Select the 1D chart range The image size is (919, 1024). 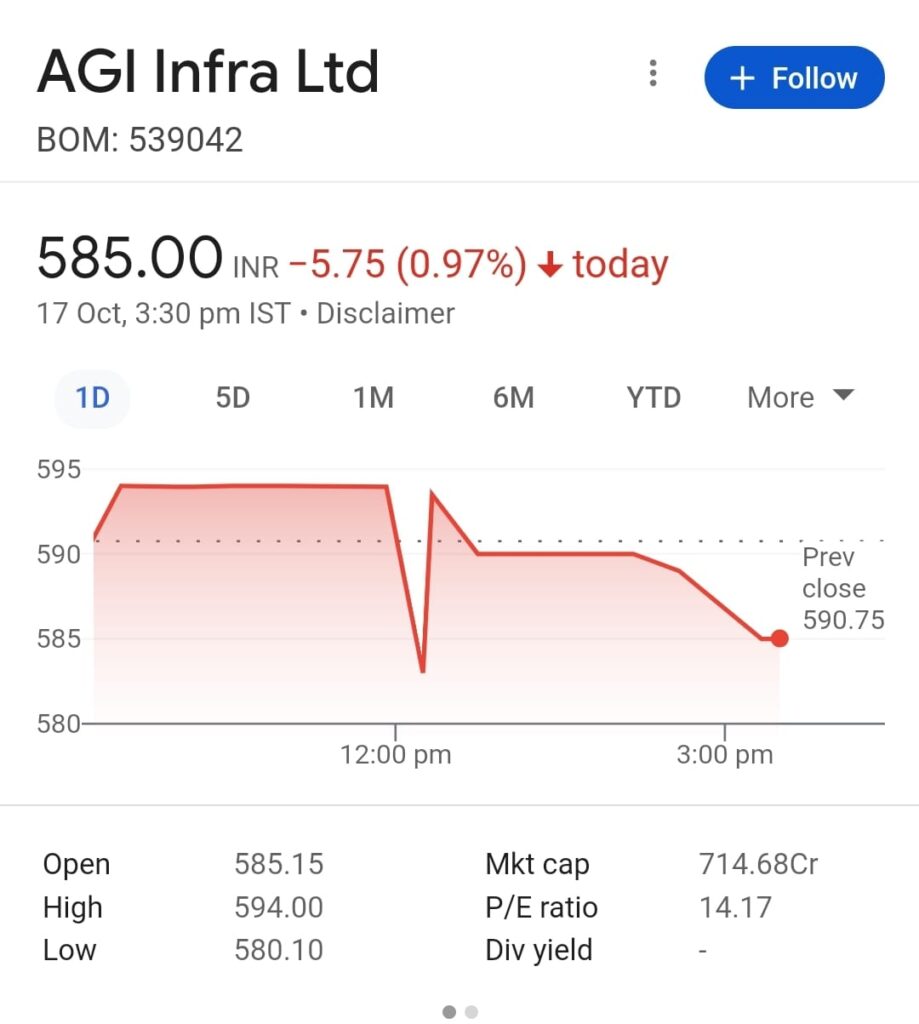92,398
